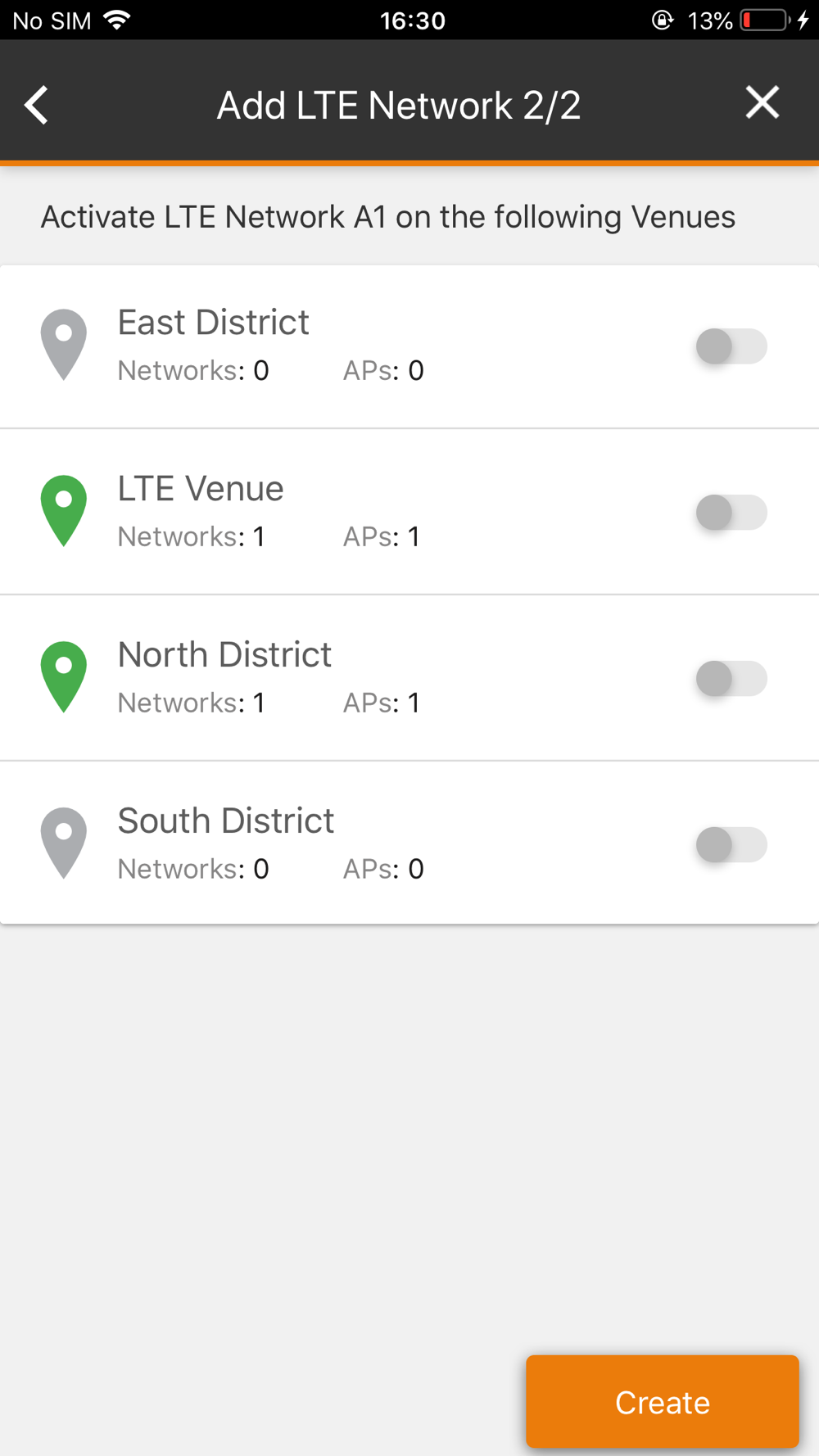819x1456 pixels.
Task: Turn on the LTE Venue switch
Action: [731, 513]
